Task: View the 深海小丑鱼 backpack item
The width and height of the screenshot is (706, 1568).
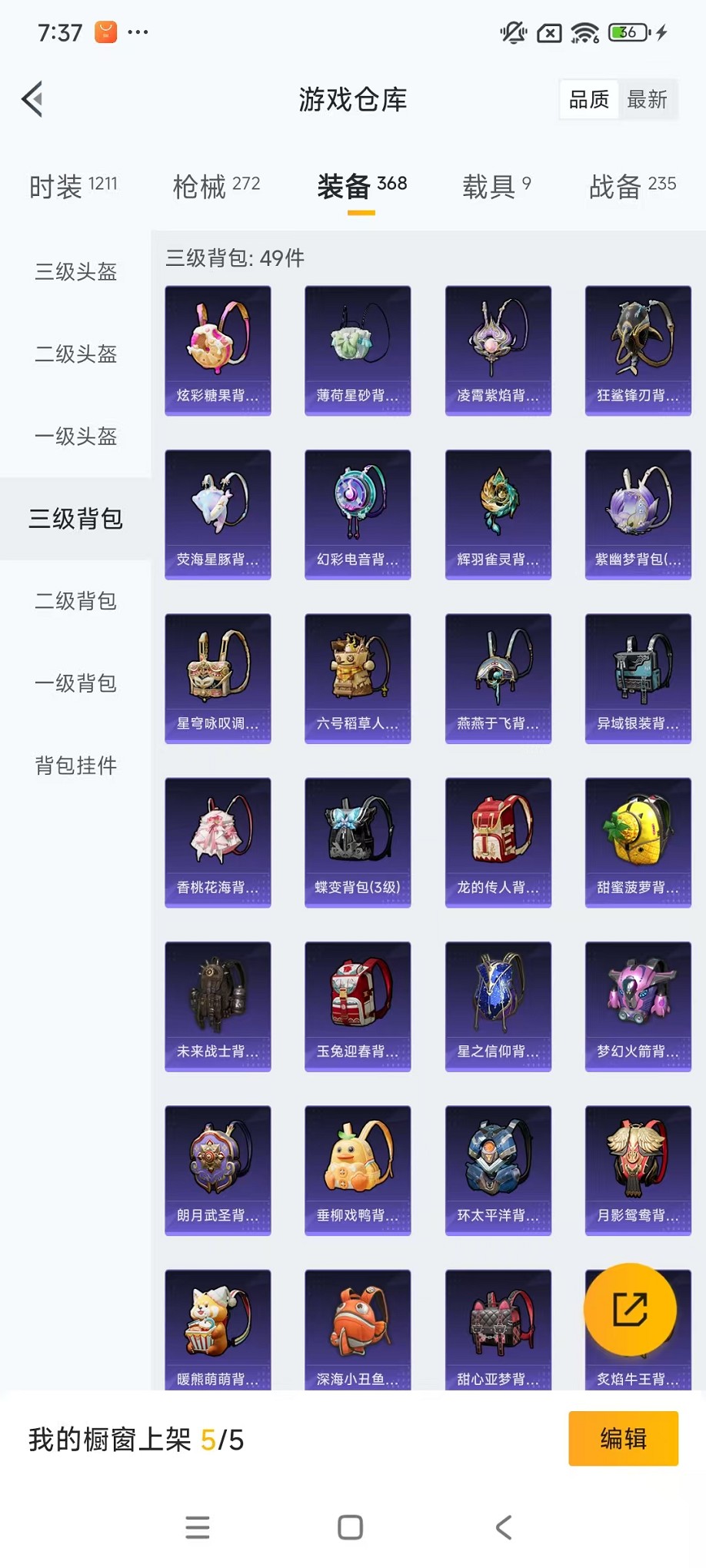Action: 358,1330
